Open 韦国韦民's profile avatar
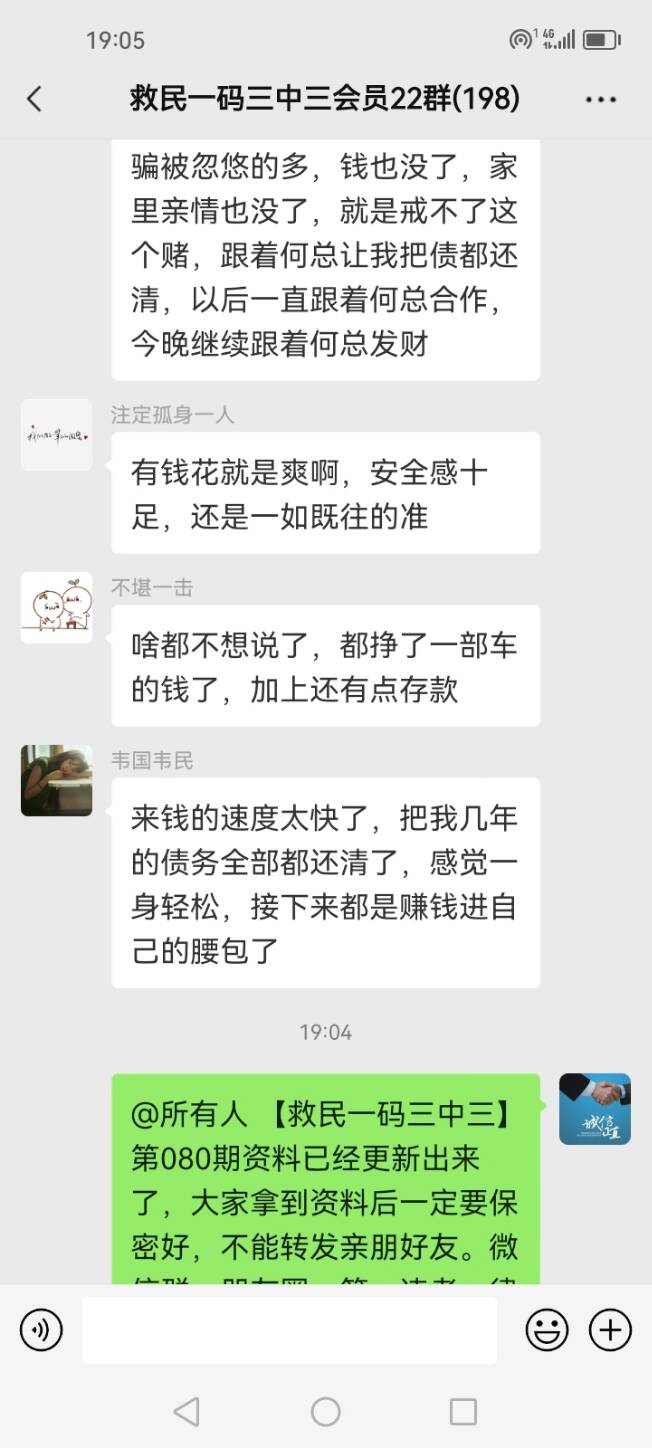Image resolution: width=652 pixels, height=1448 pixels. click(57, 781)
